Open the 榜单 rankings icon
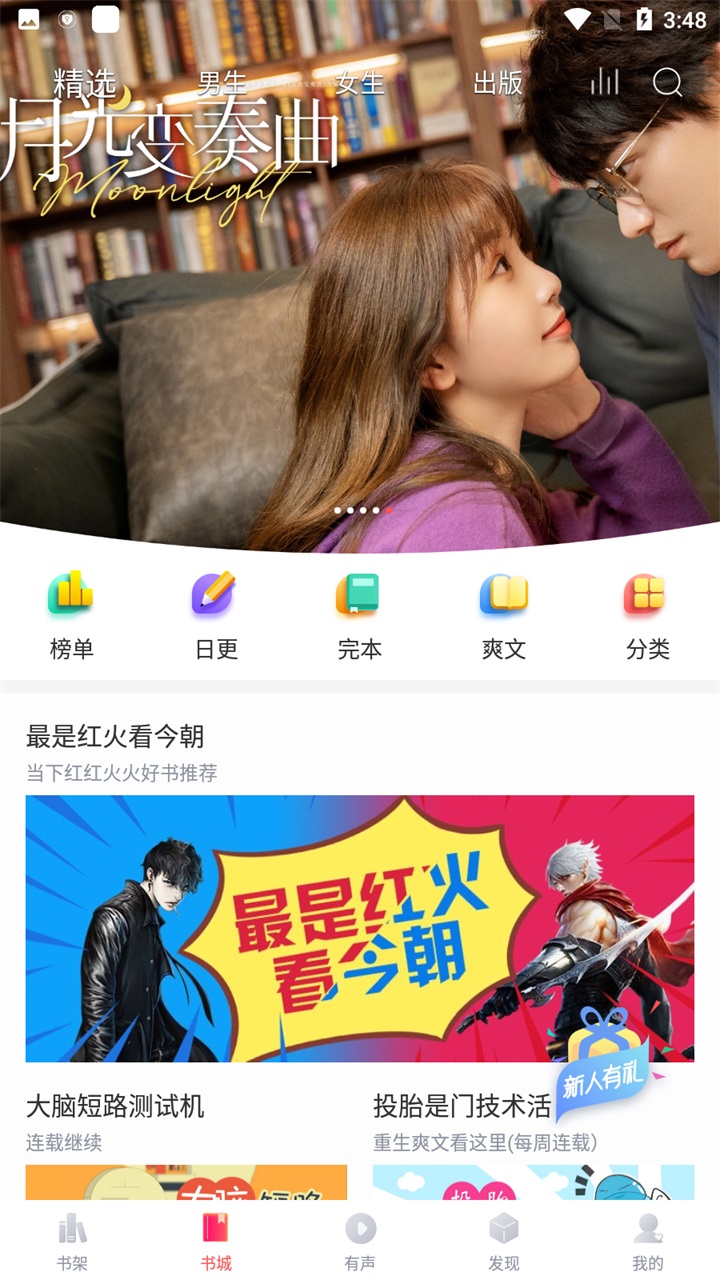Image resolution: width=720 pixels, height=1280 pixels. 69,597
